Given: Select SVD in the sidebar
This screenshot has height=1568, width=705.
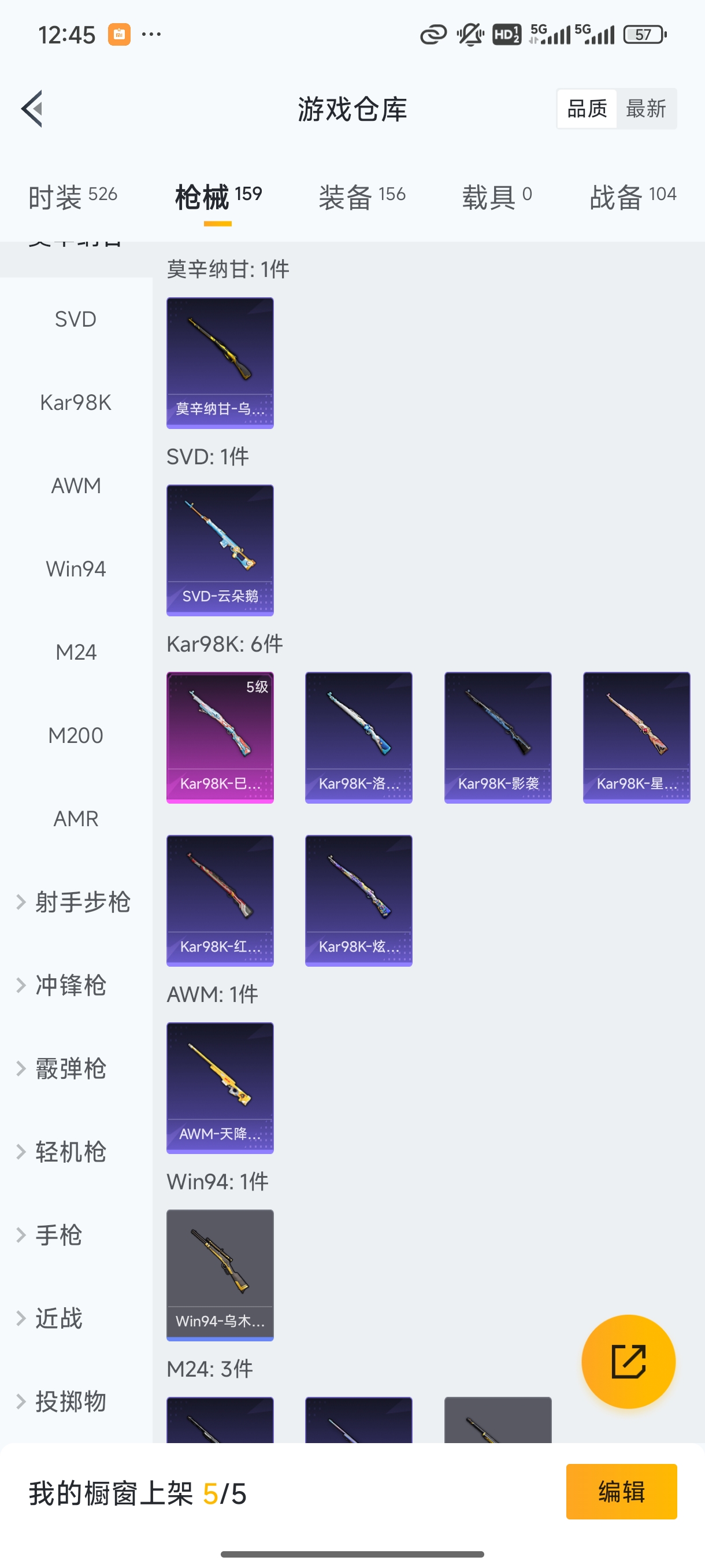Looking at the screenshot, I should [76, 319].
